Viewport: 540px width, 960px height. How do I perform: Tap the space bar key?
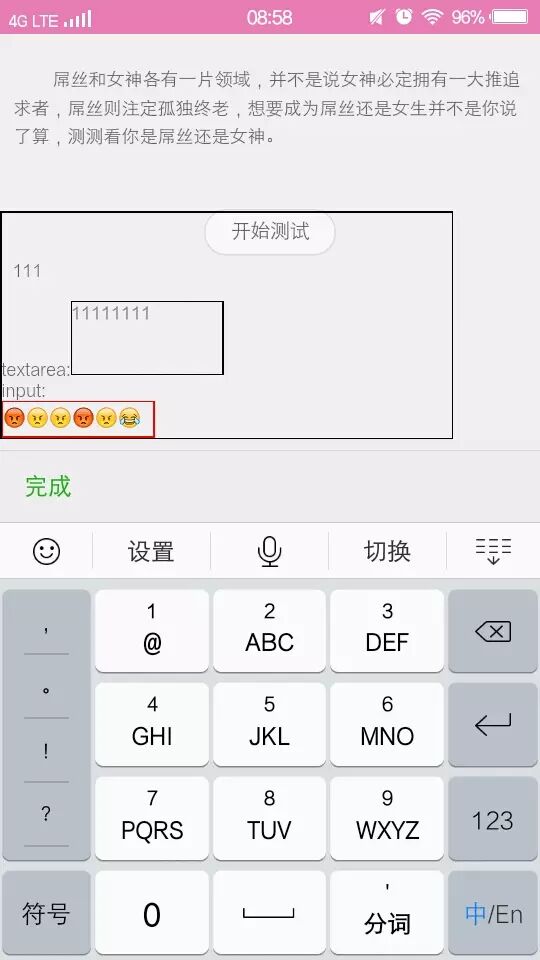click(269, 913)
